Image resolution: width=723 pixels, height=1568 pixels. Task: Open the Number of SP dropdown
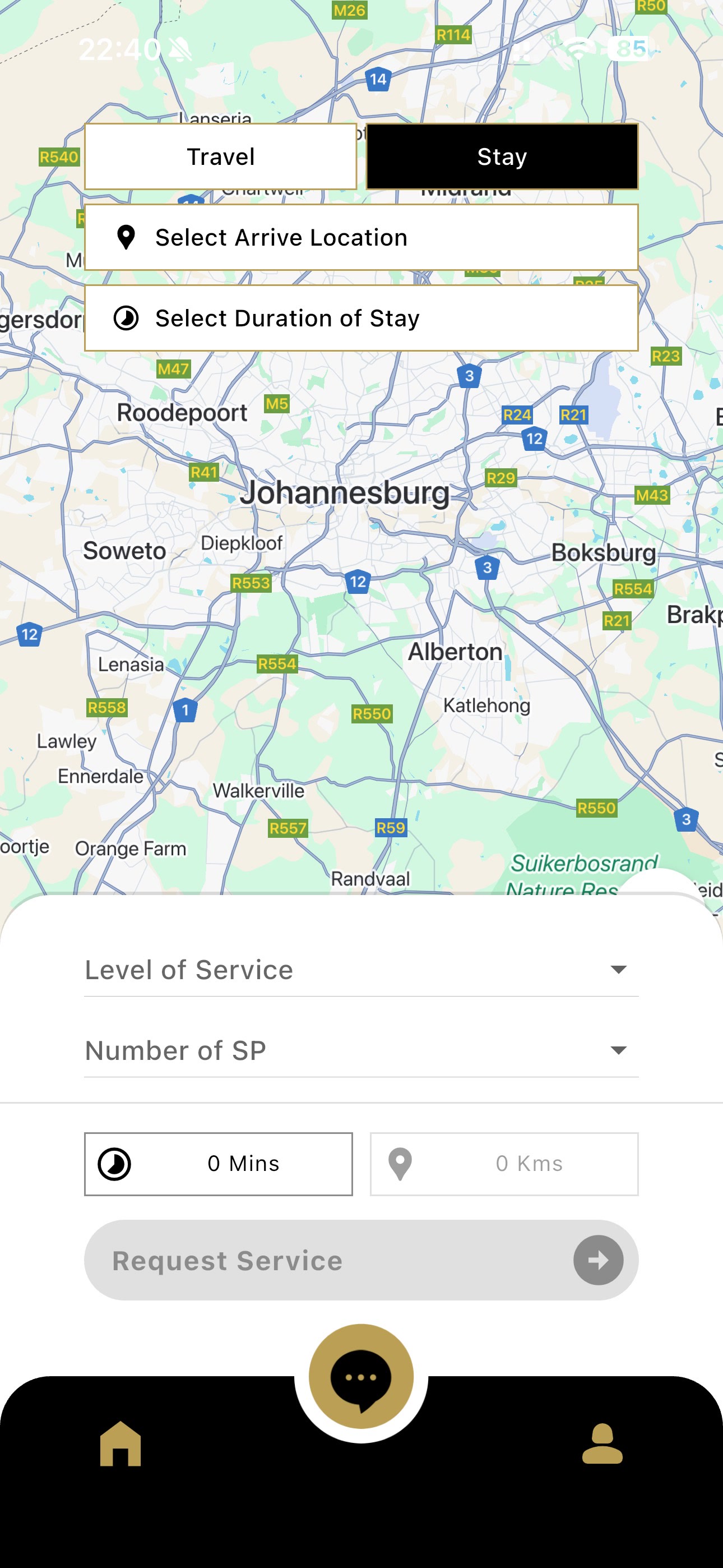(x=361, y=1049)
